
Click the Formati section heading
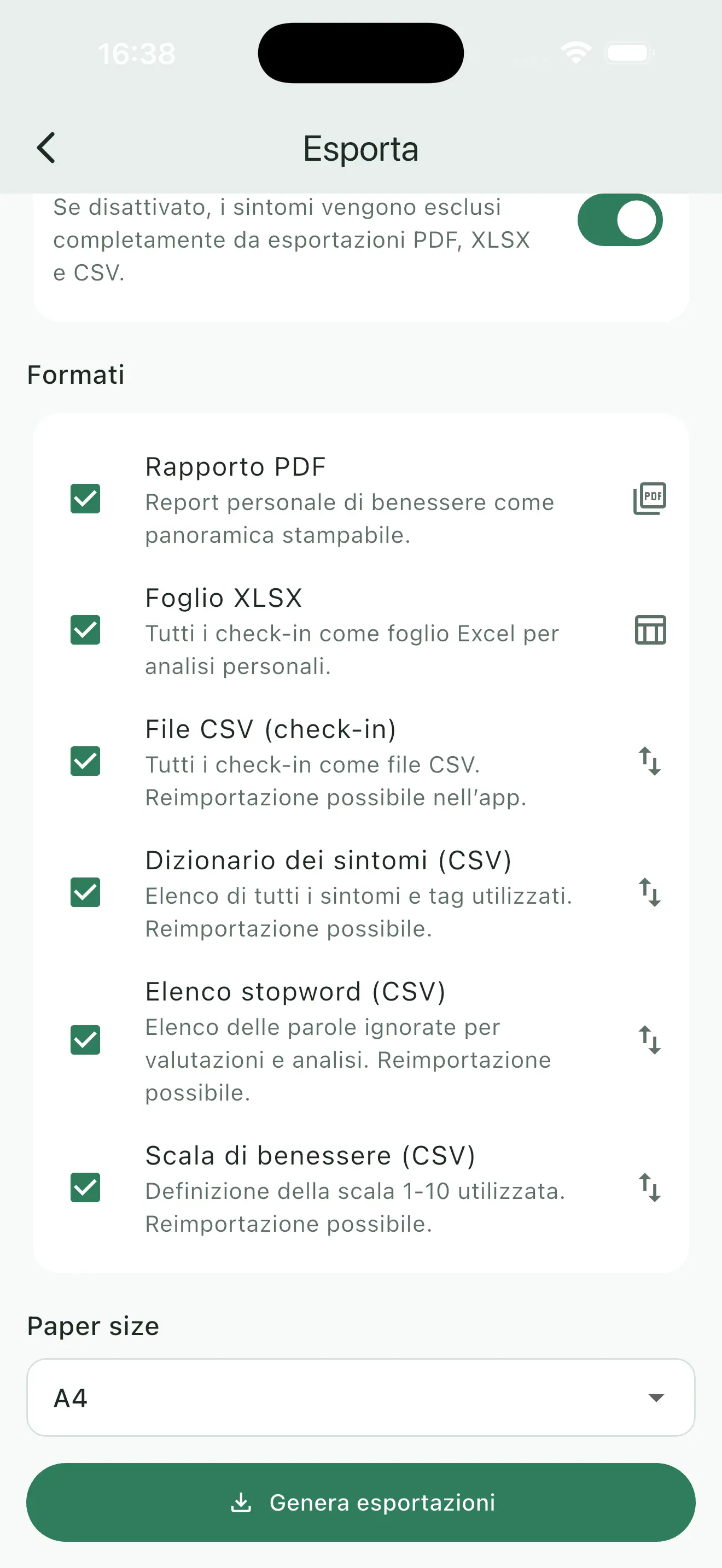(75, 374)
